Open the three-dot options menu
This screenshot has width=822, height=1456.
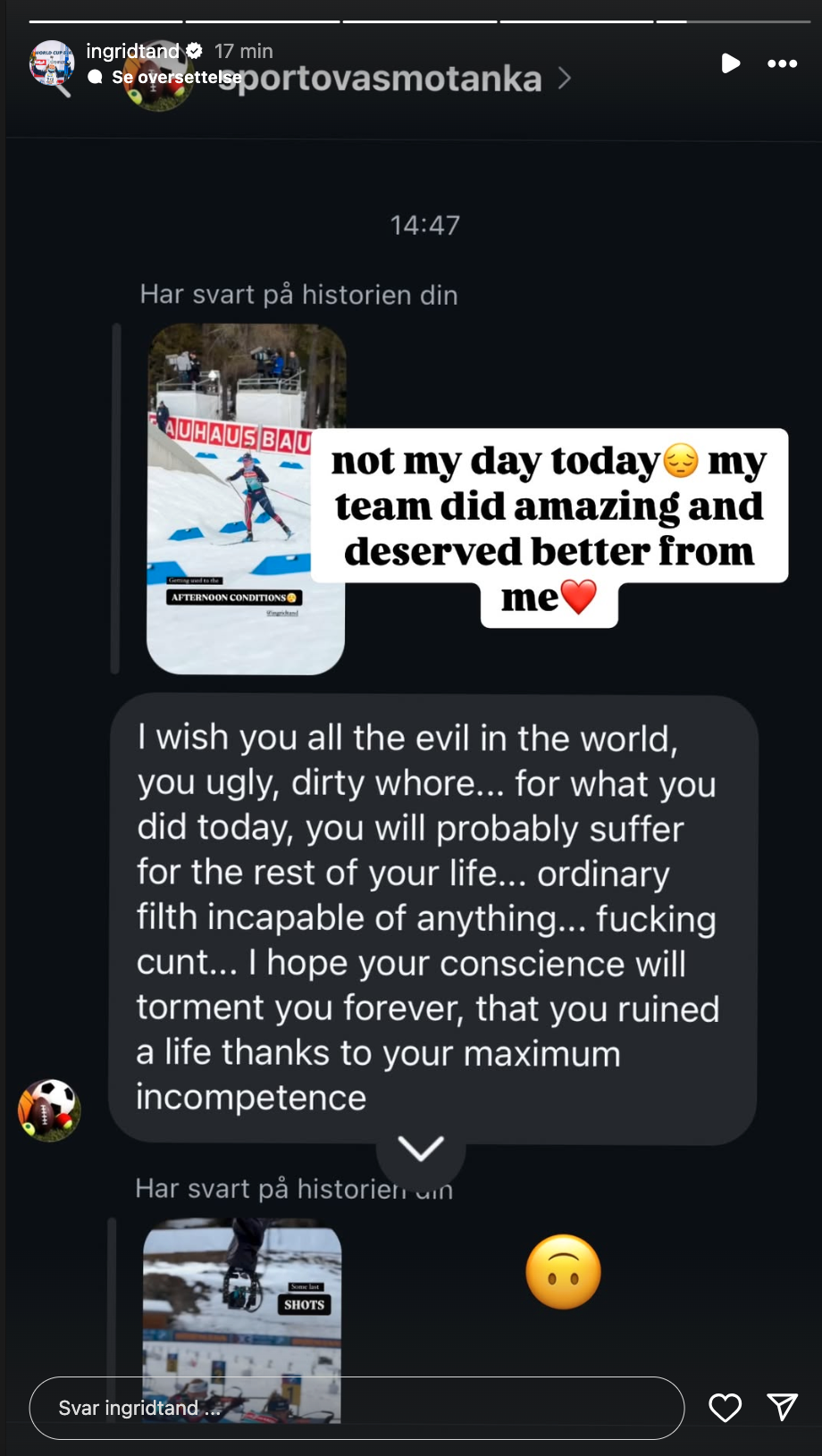click(x=783, y=63)
